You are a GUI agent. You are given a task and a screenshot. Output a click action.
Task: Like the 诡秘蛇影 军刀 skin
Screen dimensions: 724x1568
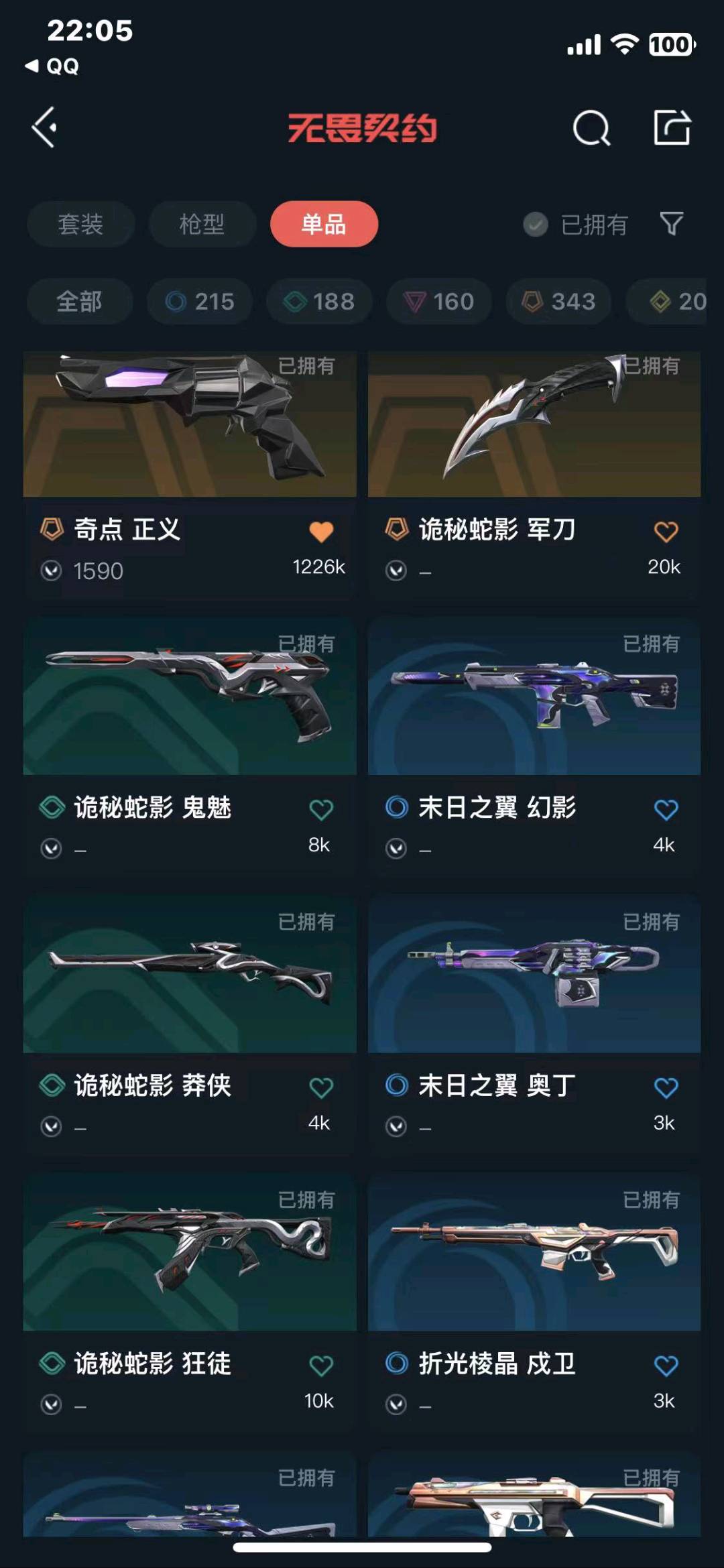[666, 532]
